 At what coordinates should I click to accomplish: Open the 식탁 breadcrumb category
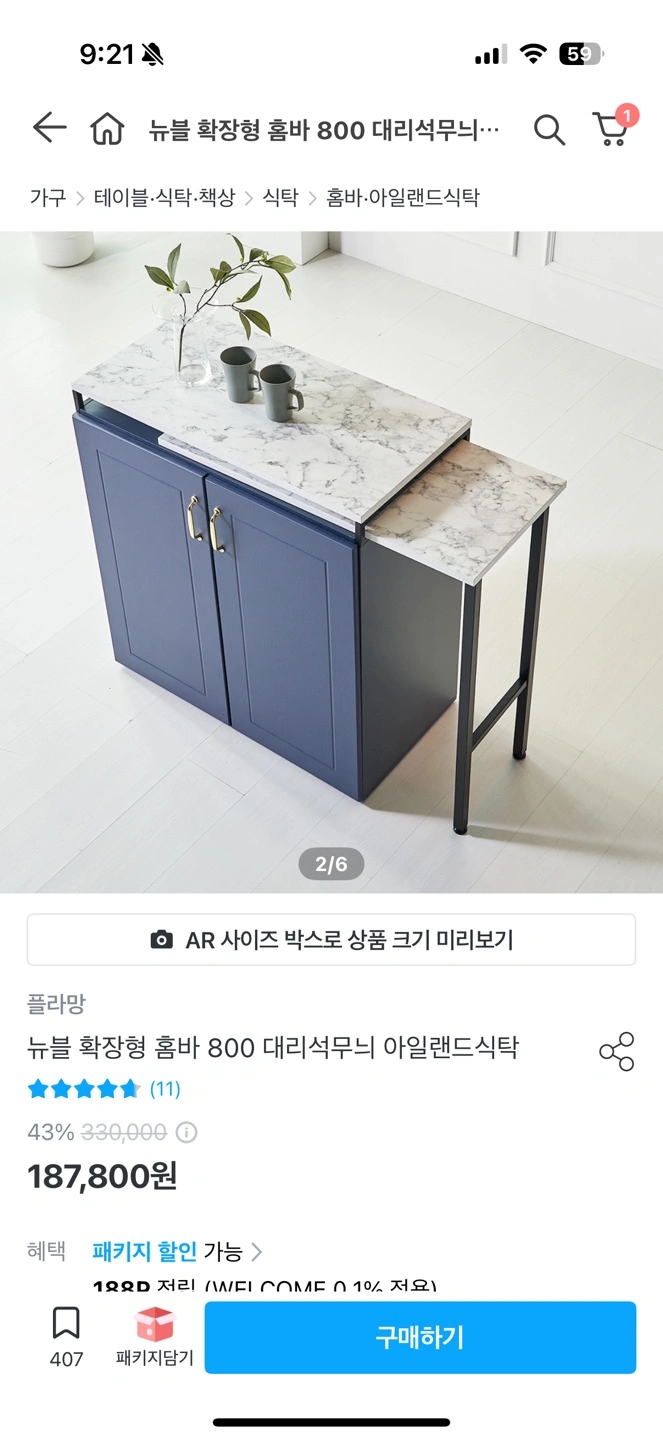[280, 197]
